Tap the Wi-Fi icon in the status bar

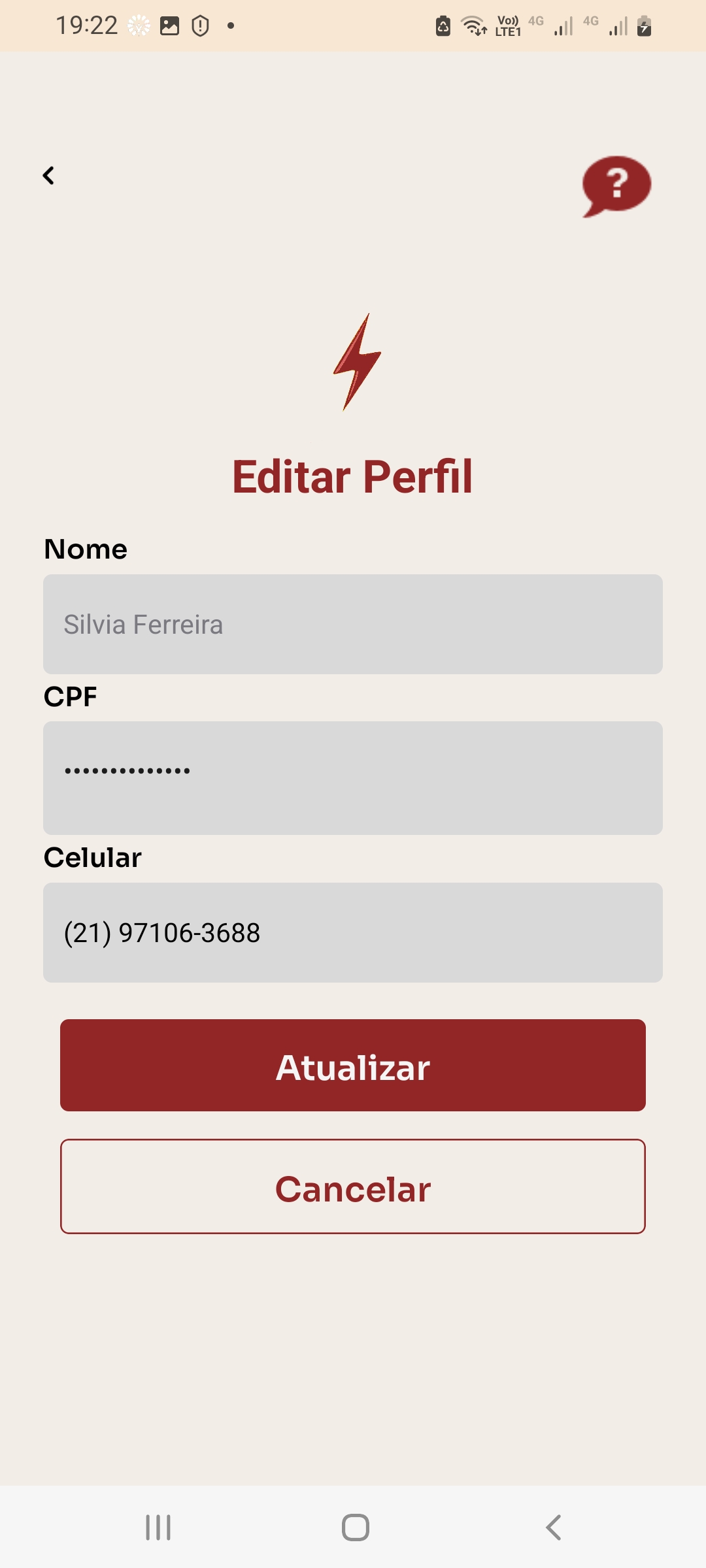(473, 26)
